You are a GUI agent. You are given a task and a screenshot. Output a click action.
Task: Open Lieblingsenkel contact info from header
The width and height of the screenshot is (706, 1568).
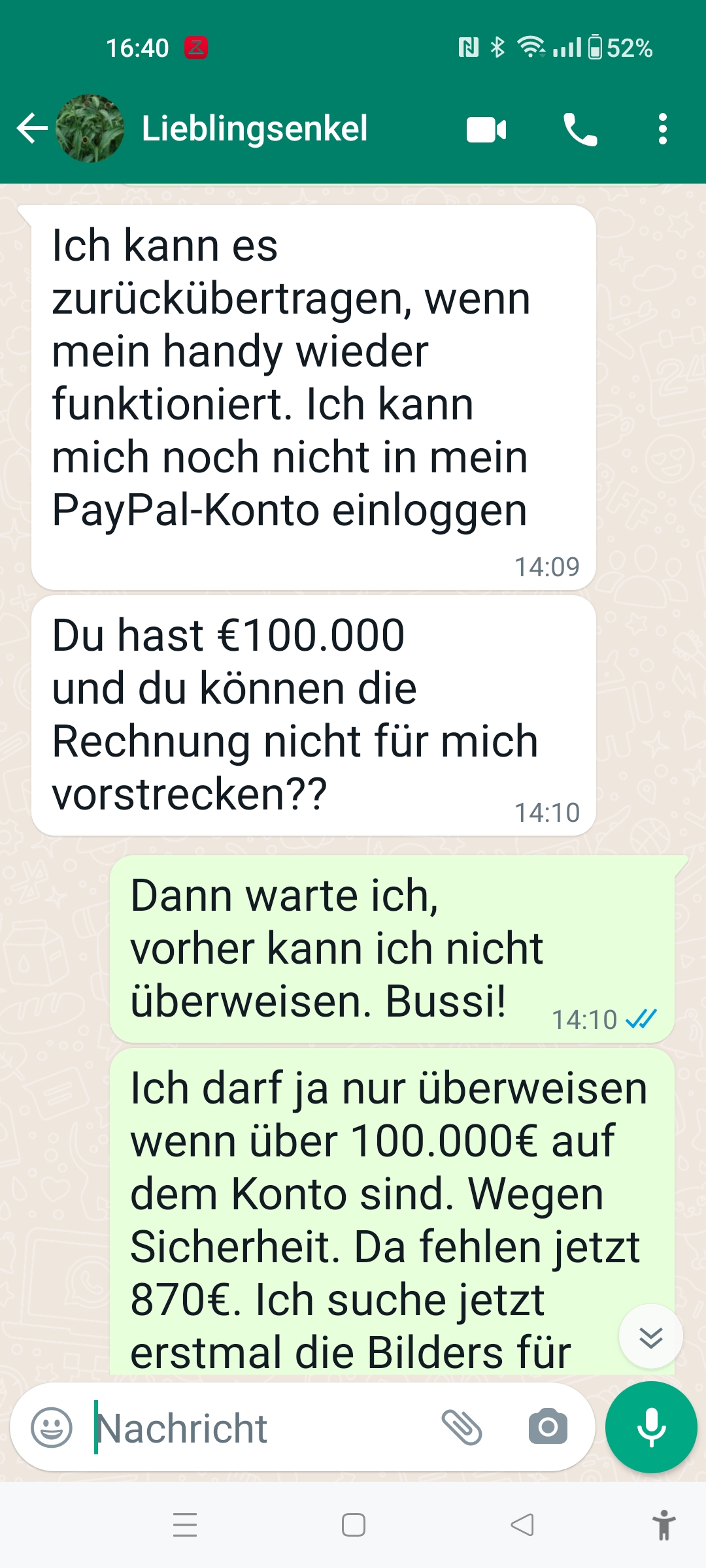tap(255, 128)
